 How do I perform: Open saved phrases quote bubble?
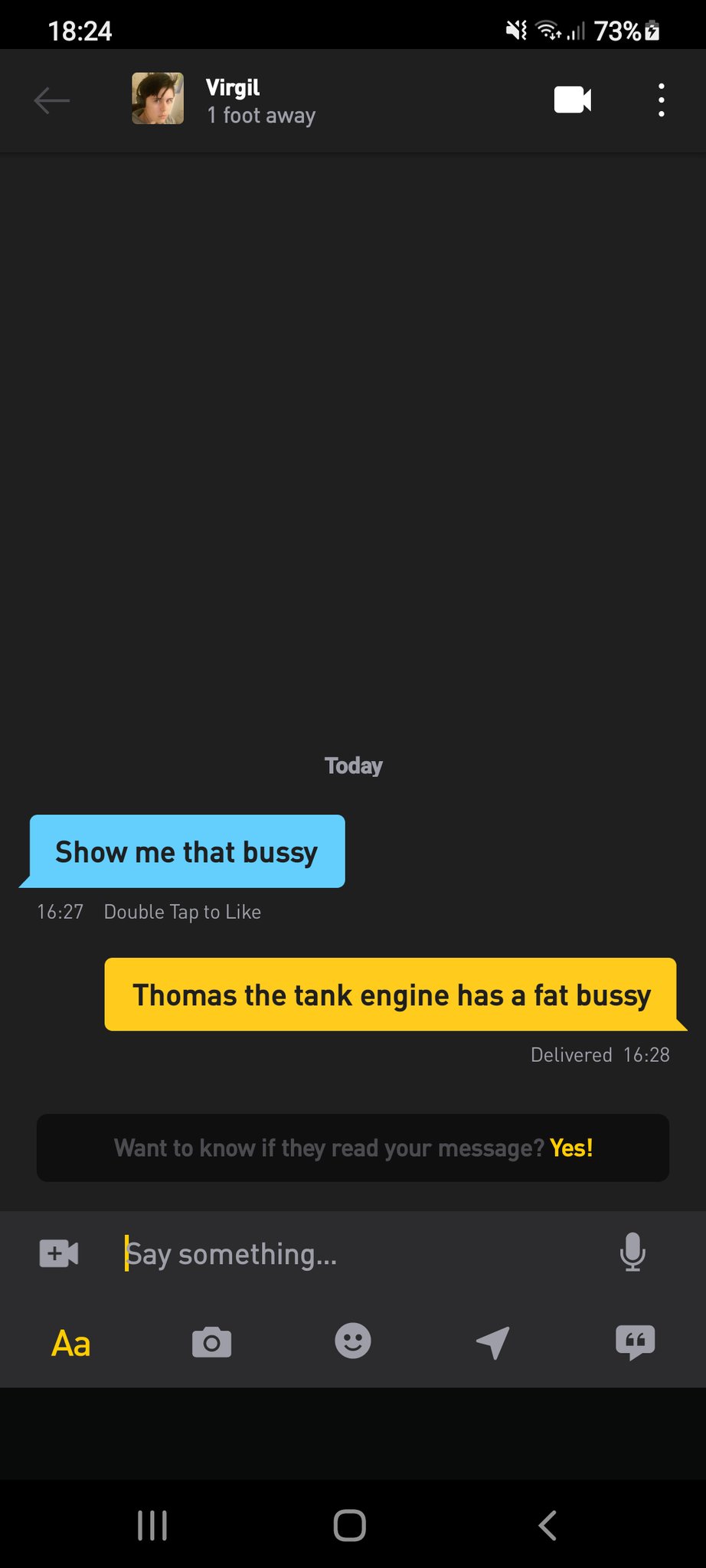point(635,1342)
